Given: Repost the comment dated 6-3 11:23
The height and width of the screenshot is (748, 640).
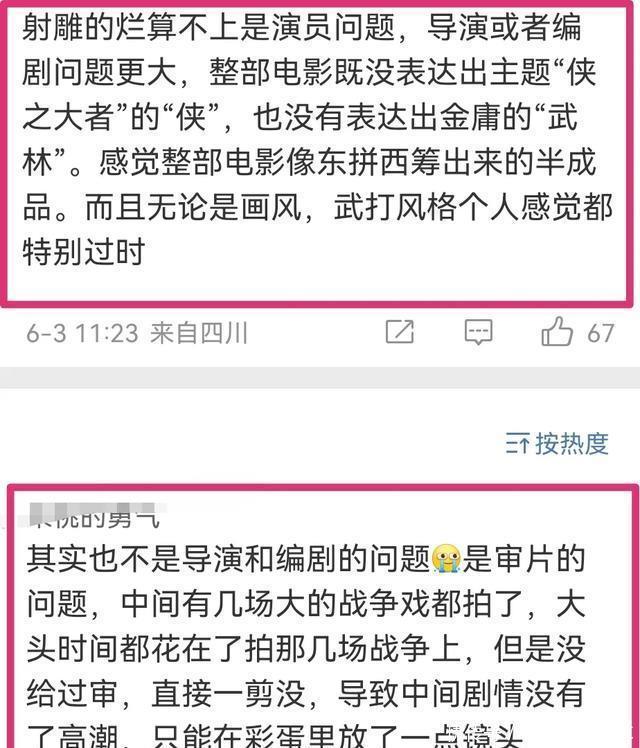Looking at the screenshot, I should tap(400, 332).
